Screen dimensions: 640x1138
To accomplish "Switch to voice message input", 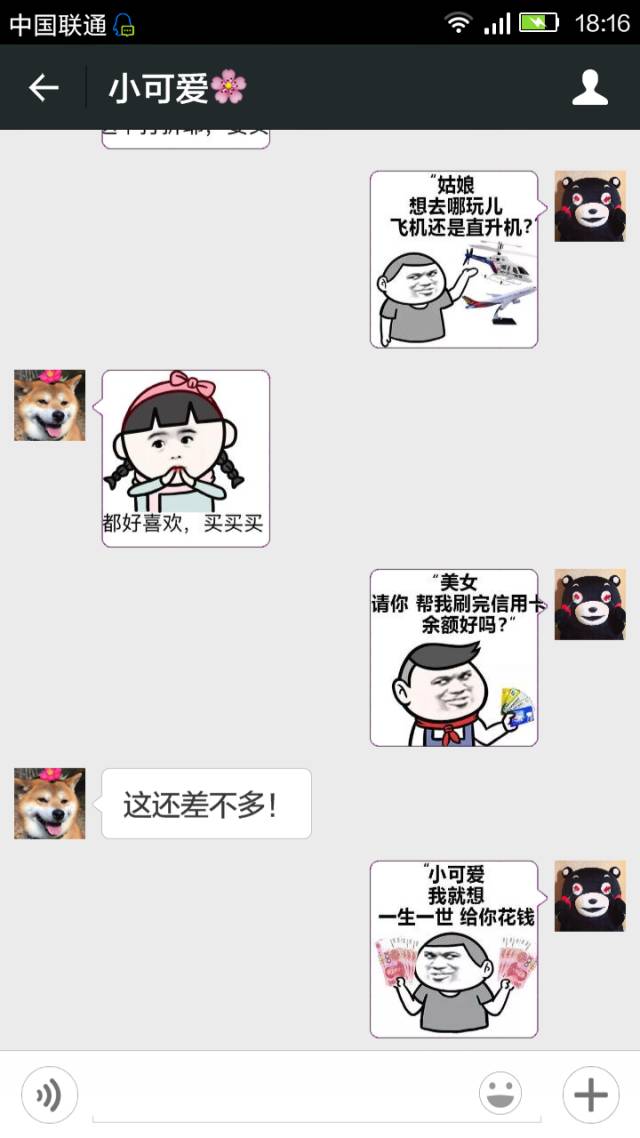I will coord(49,1095).
